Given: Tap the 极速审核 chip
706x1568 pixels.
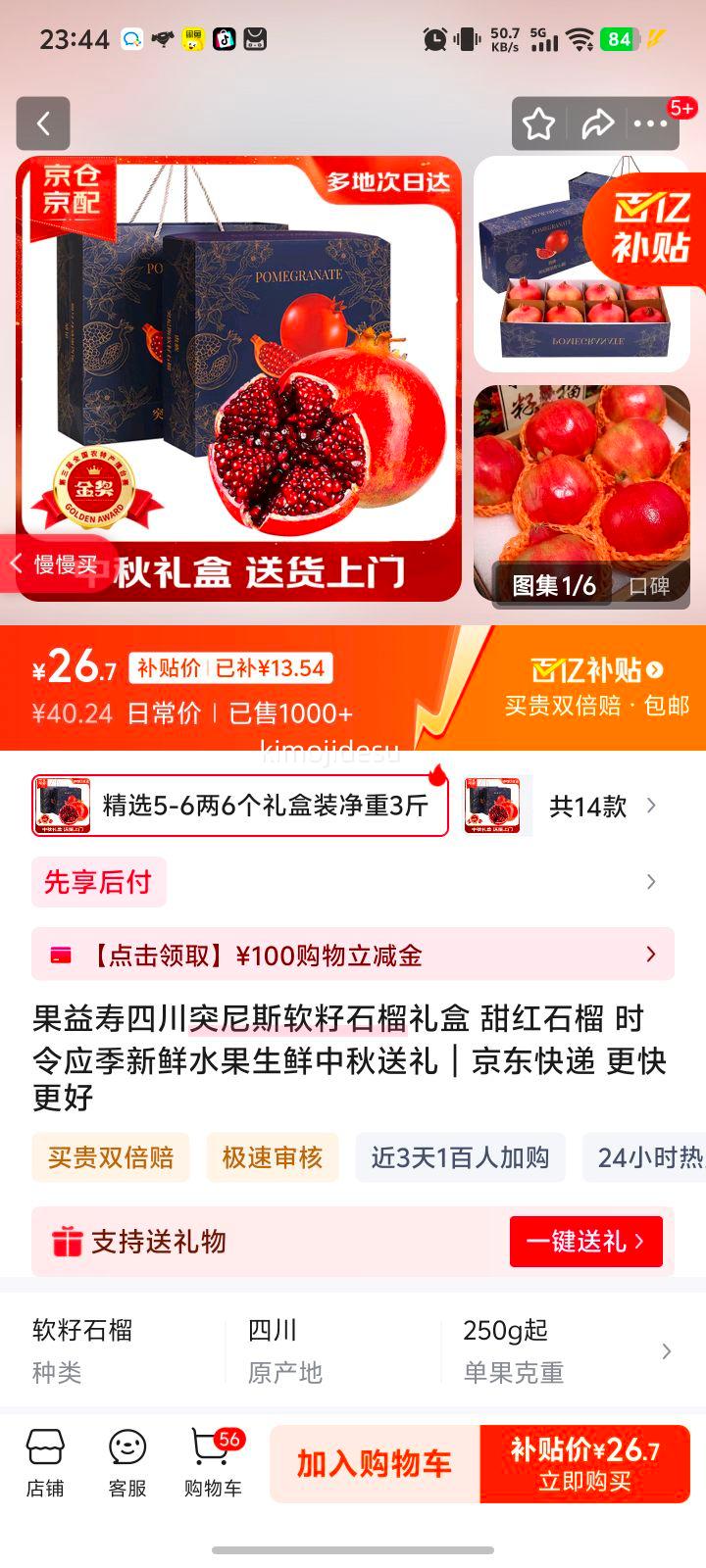Looking at the screenshot, I should (273, 1157).
